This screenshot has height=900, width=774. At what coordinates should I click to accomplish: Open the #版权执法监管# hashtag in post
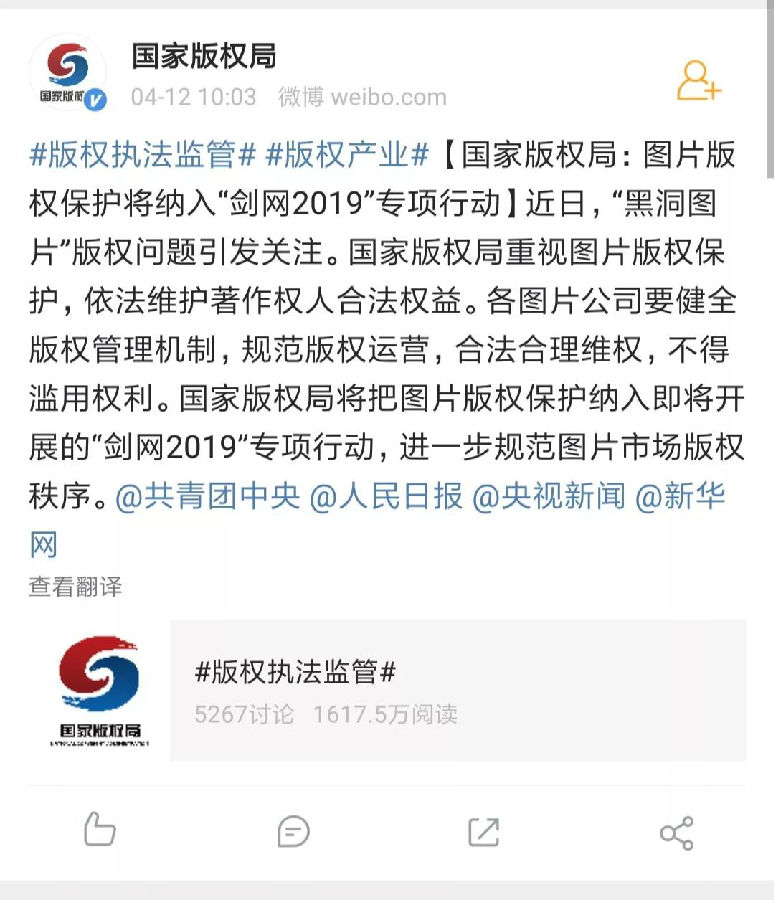pyautogui.click(x=146, y=154)
